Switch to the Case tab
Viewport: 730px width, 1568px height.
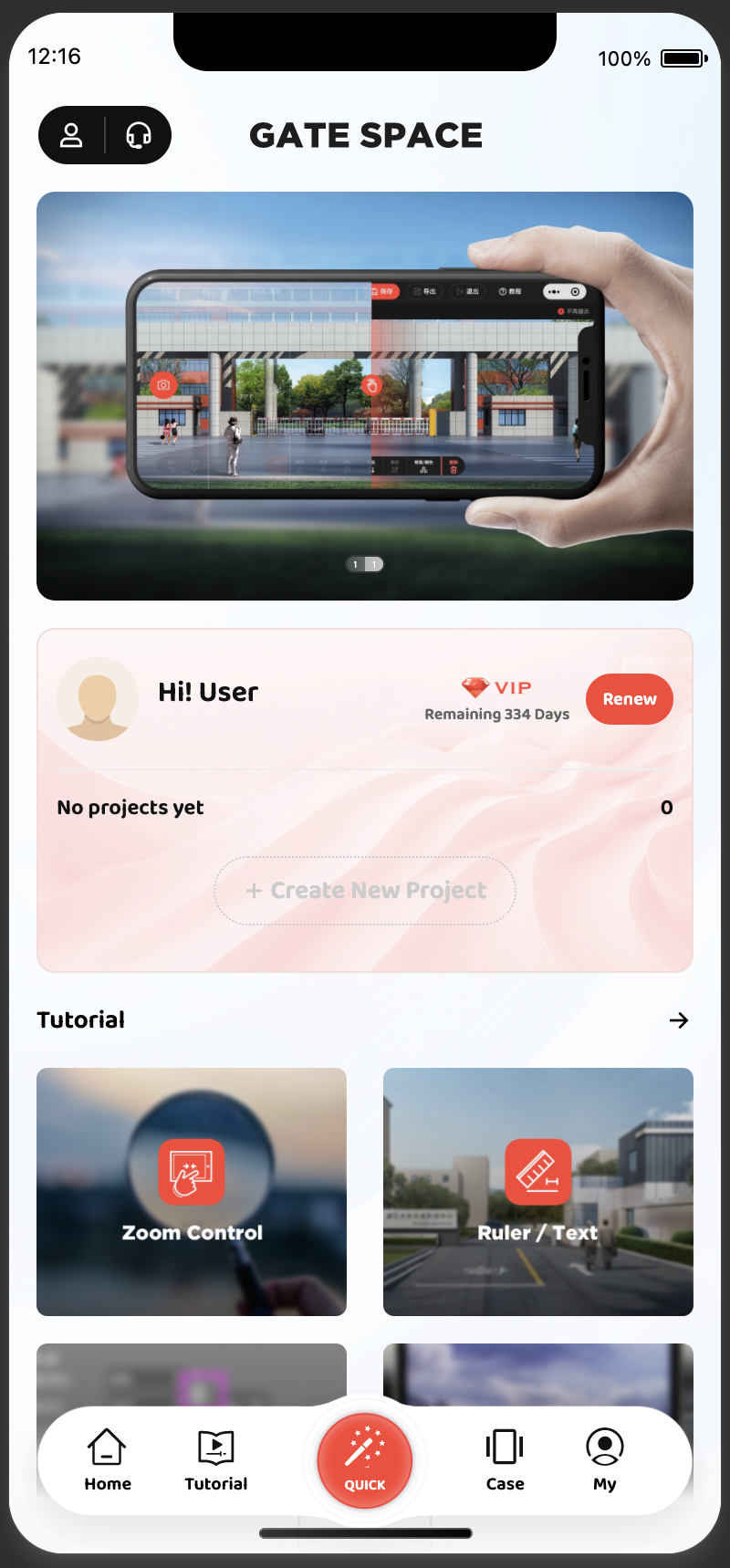coord(505,1459)
